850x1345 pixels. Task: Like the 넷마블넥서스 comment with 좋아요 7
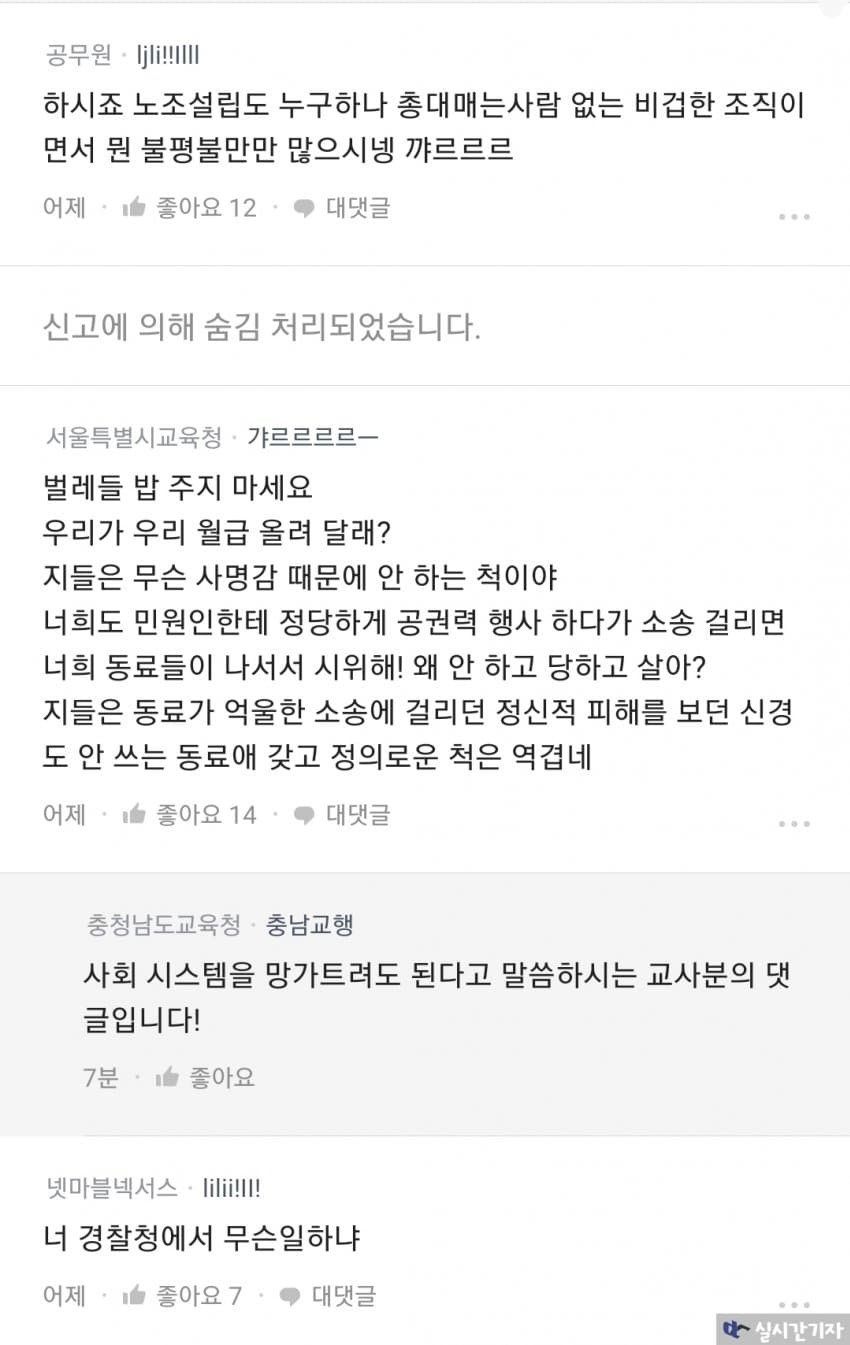coord(182,1296)
